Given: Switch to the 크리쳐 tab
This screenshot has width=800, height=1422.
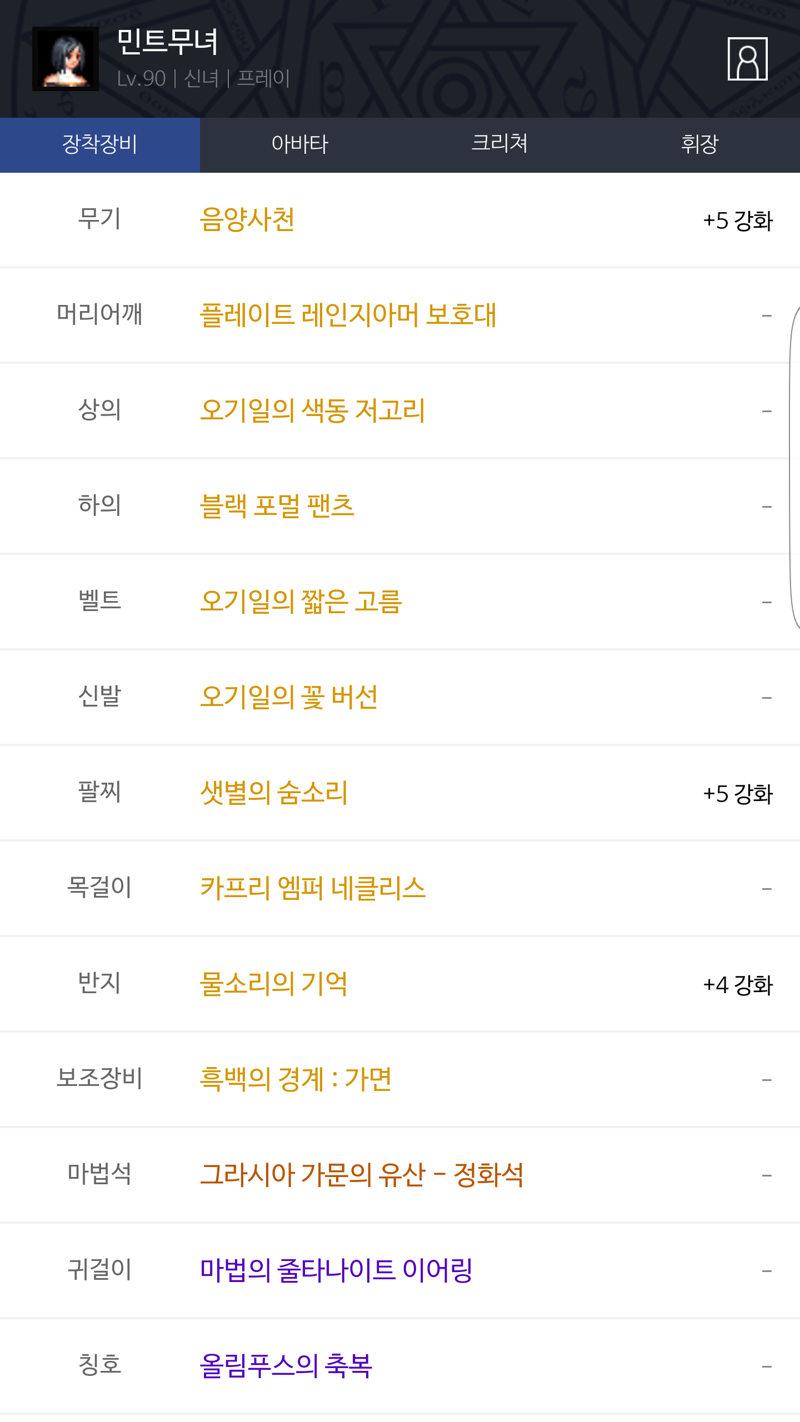Looking at the screenshot, I should pos(500,144).
